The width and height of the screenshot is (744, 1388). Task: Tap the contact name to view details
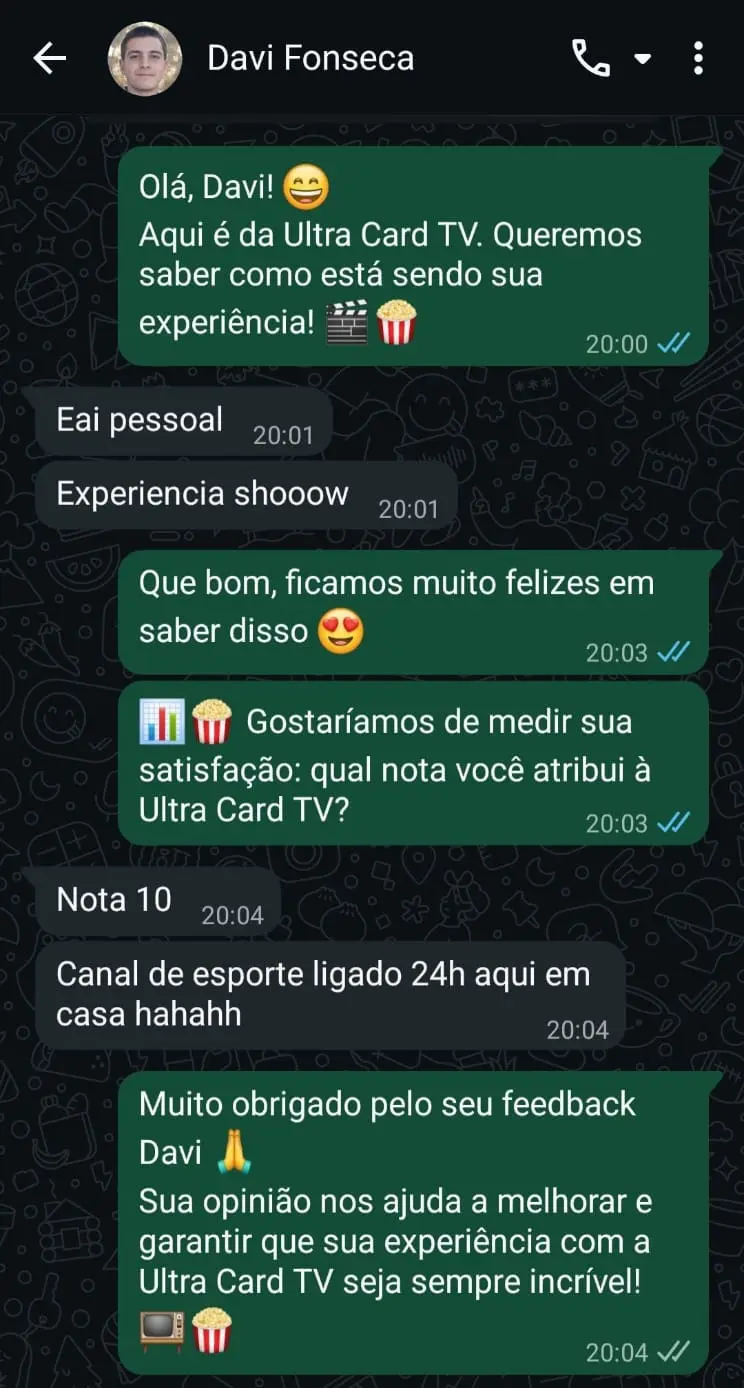click(x=311, y=57)
